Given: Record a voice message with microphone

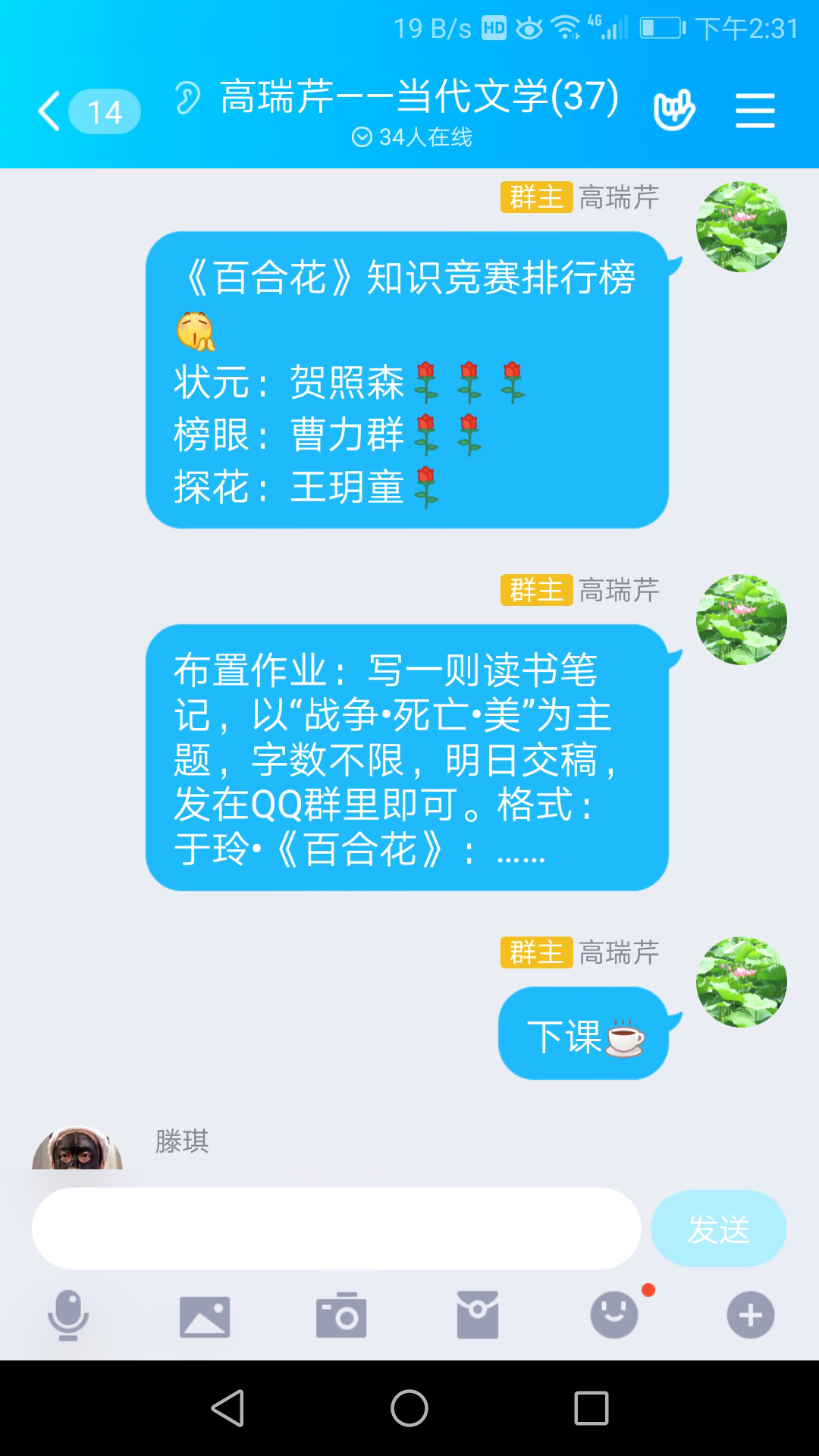Looking at the screenshot, I should 68,1315.
